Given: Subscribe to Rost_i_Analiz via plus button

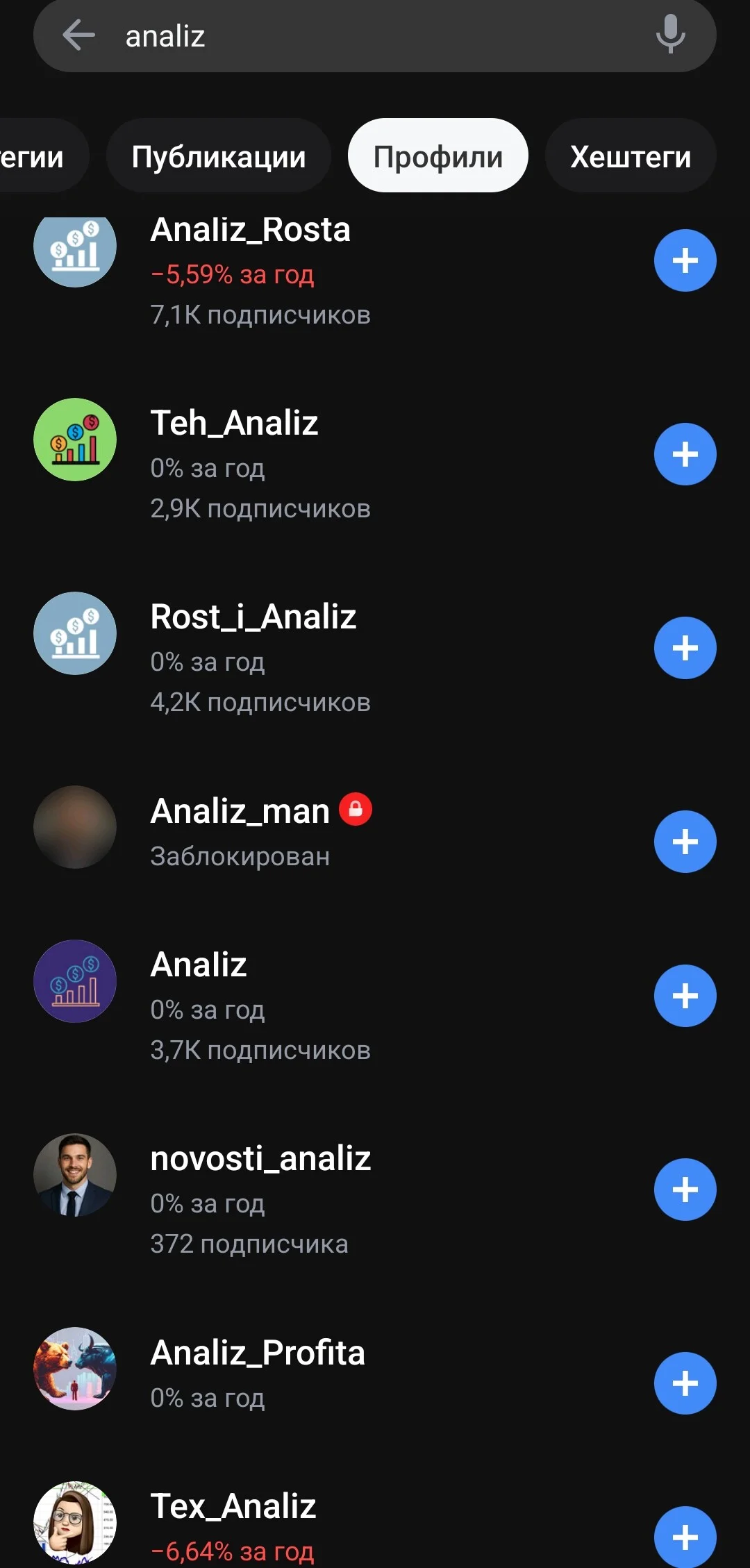Looking at the screenshot, I should (x=685, y=648).
